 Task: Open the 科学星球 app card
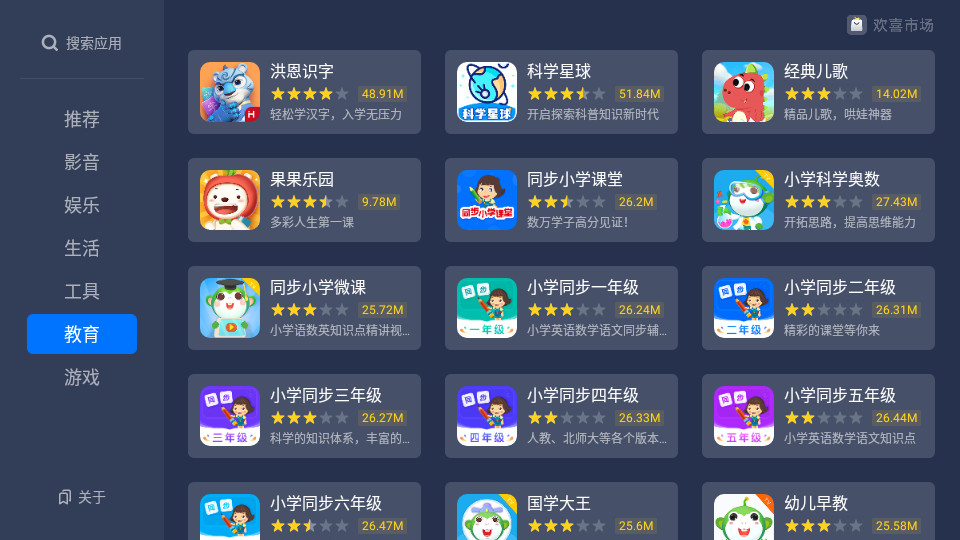coord(561,92)
